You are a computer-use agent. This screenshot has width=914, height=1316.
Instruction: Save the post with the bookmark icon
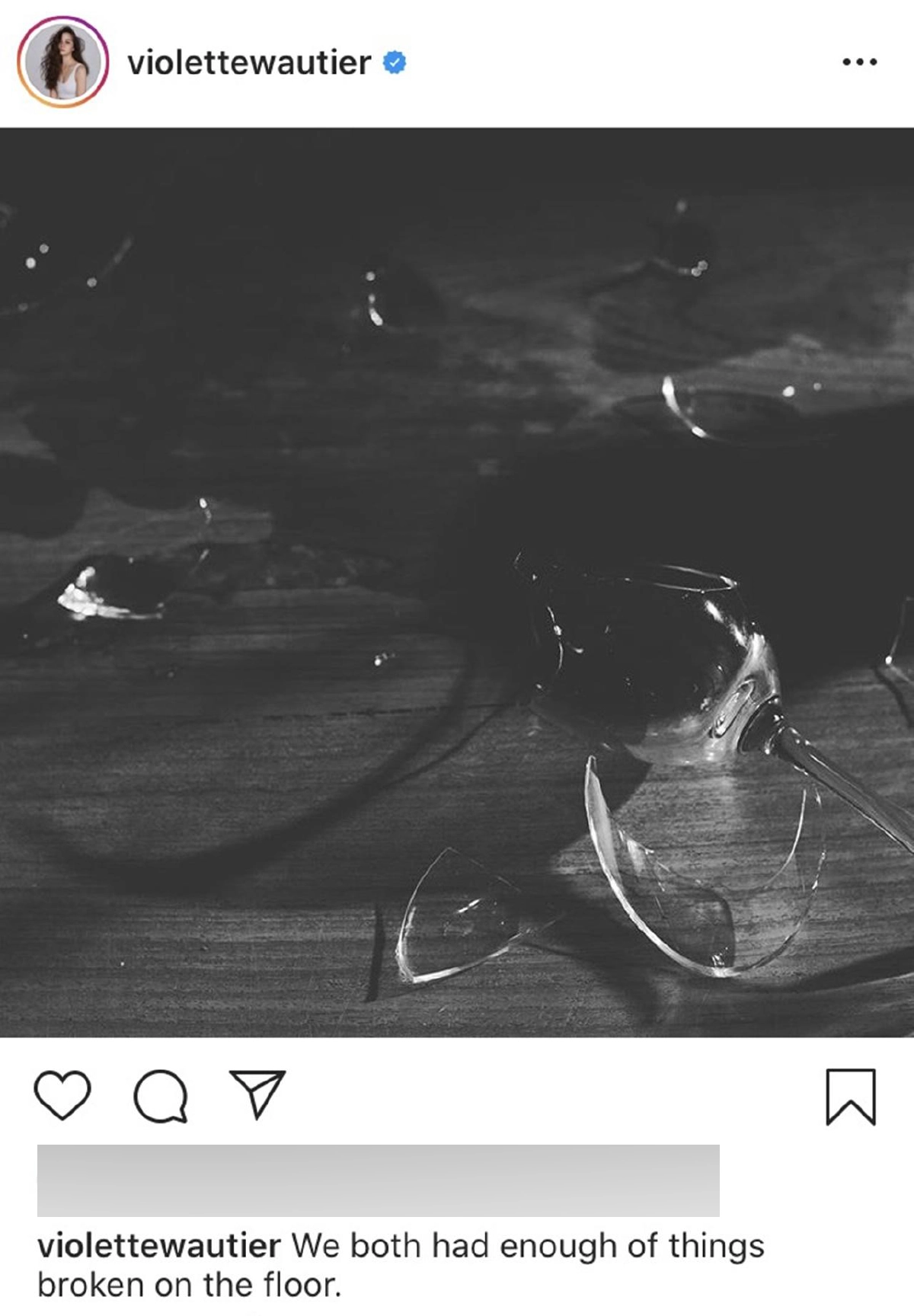851,1097
